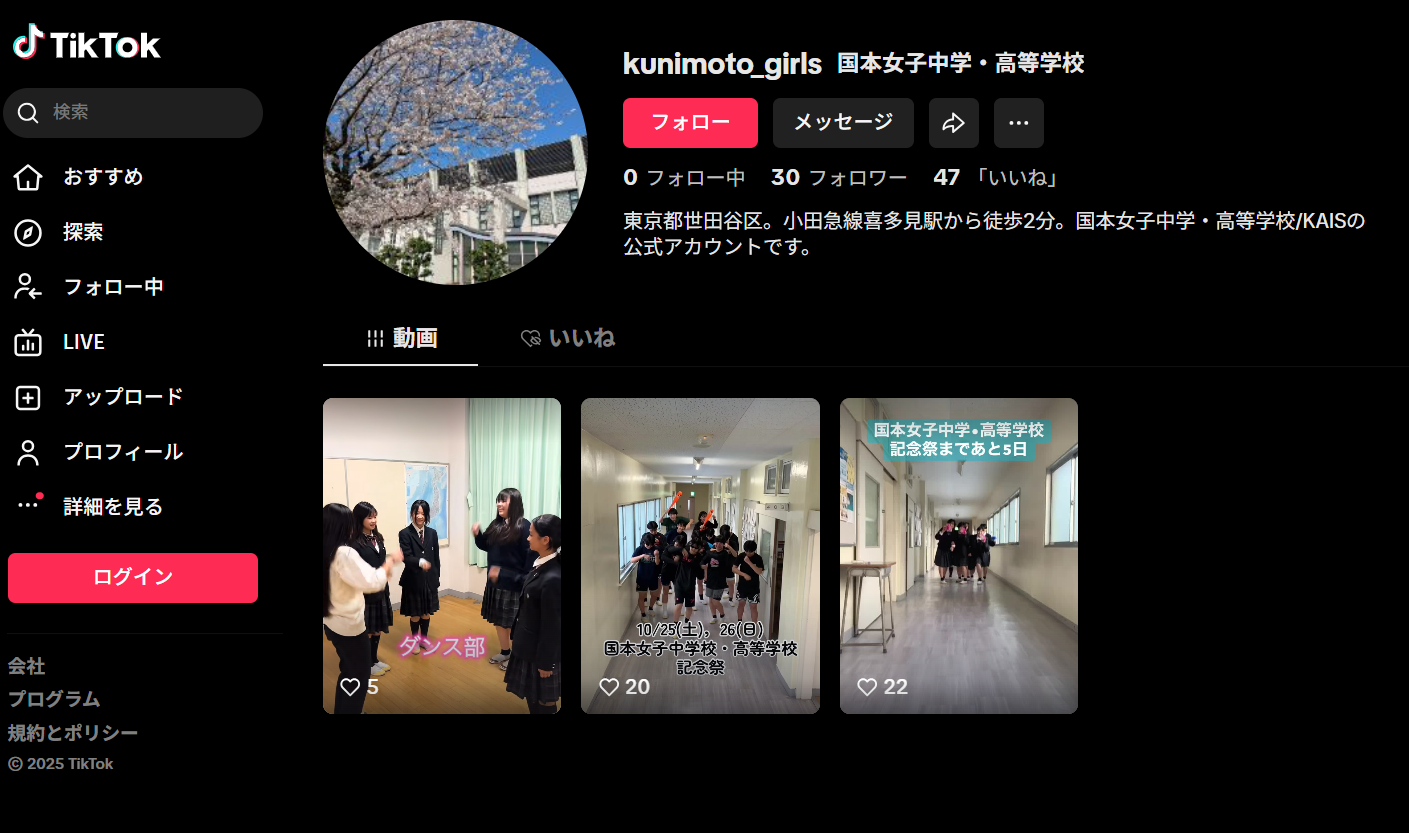Open the 規約とポリシー footer link
This screenshot has width=1409, height=833.
73,733
